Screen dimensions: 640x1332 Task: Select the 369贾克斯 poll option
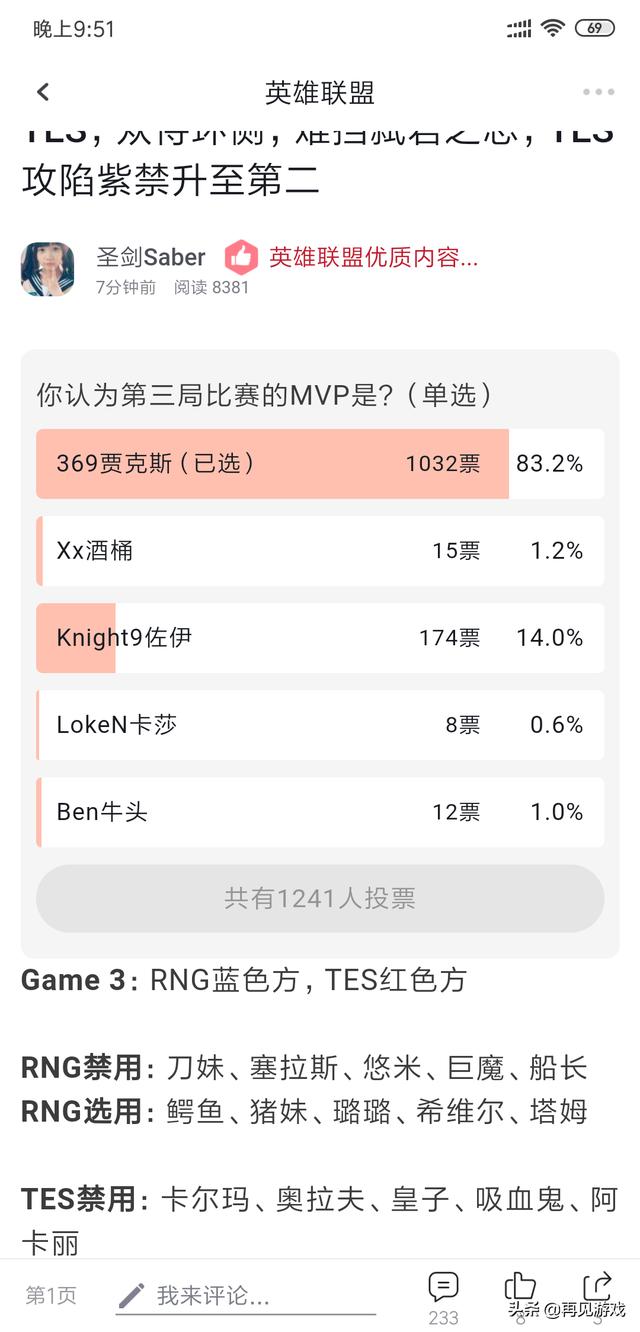point(320,464)
